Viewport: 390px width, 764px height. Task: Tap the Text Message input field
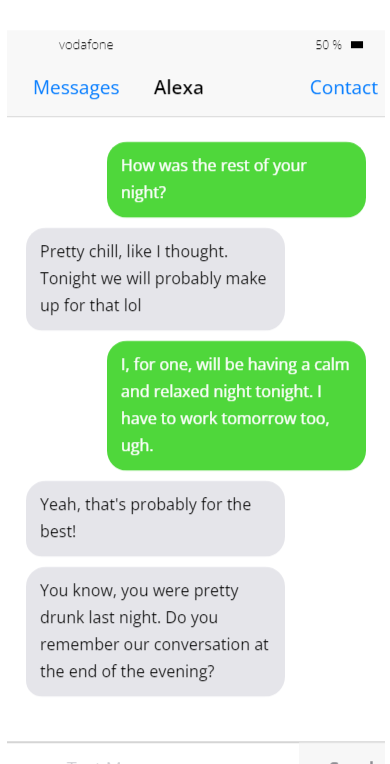pyautogui.click(x=153, y=754)
